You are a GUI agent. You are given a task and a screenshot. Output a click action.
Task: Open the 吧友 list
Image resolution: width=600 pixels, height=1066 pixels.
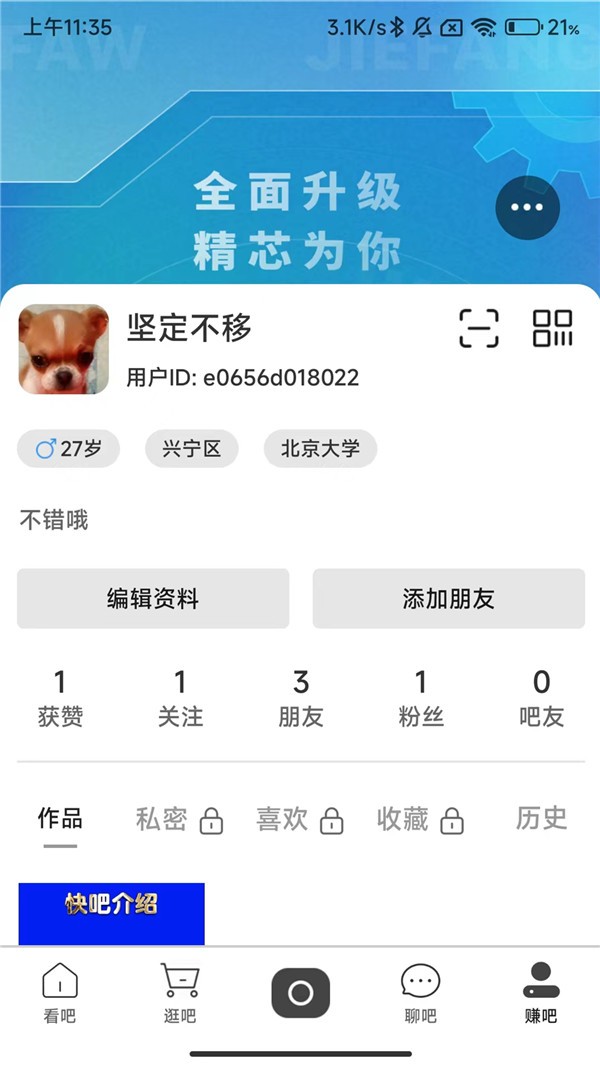tap(541, 698)
